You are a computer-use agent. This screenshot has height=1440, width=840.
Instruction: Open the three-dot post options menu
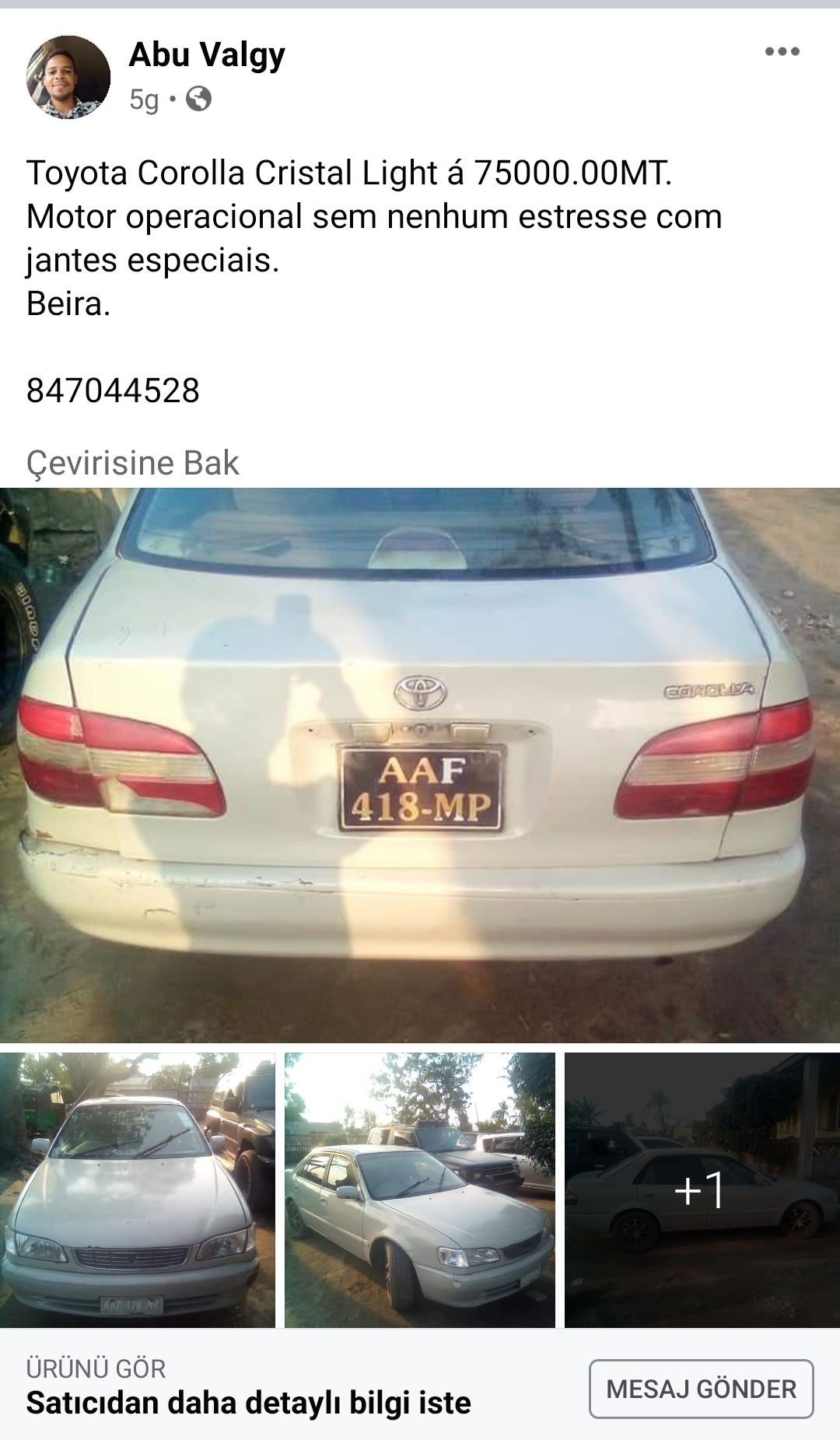click(782, 52)
